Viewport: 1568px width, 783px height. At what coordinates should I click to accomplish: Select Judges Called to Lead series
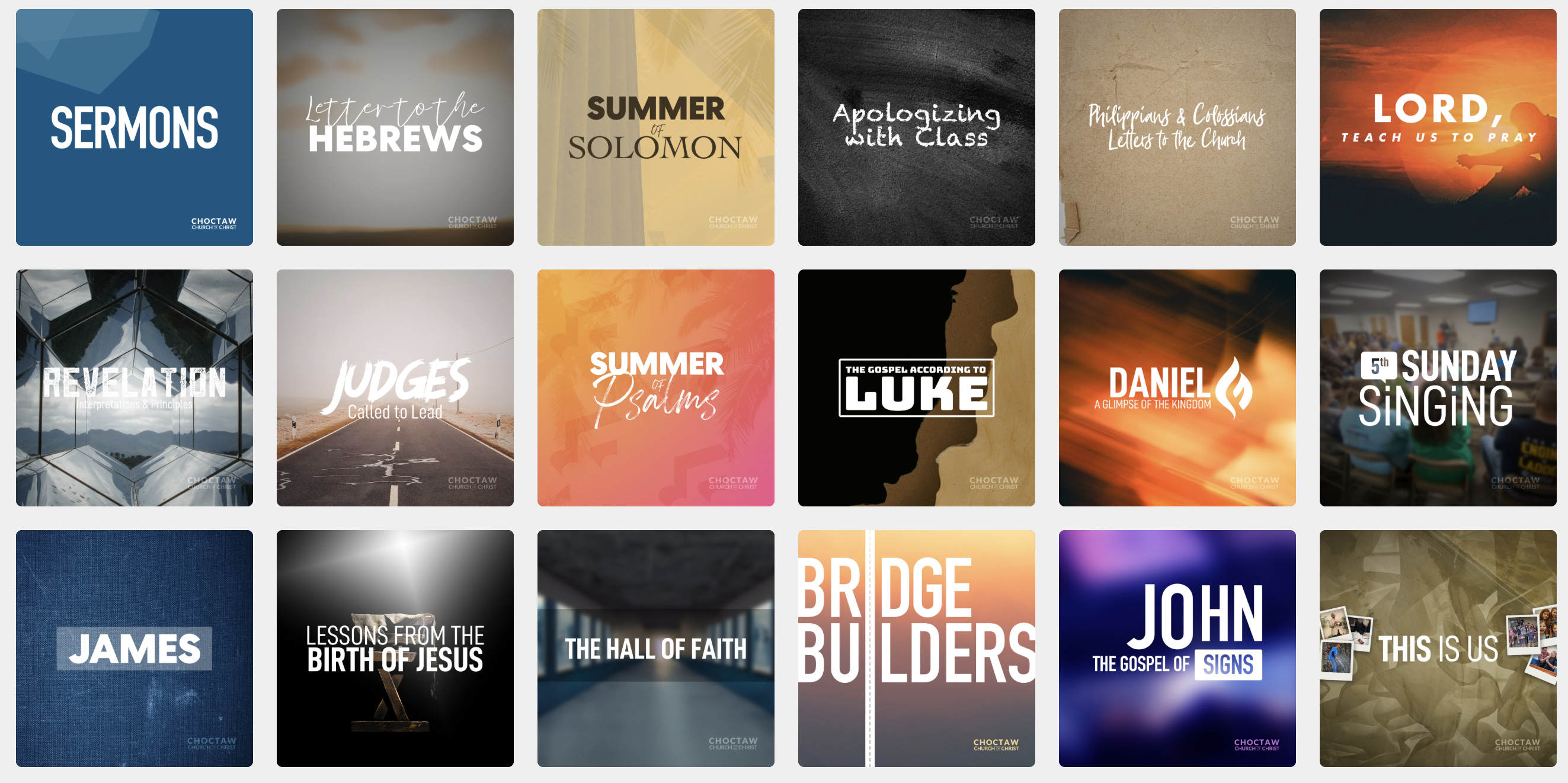pyautogui.click(x=395, y=387)
